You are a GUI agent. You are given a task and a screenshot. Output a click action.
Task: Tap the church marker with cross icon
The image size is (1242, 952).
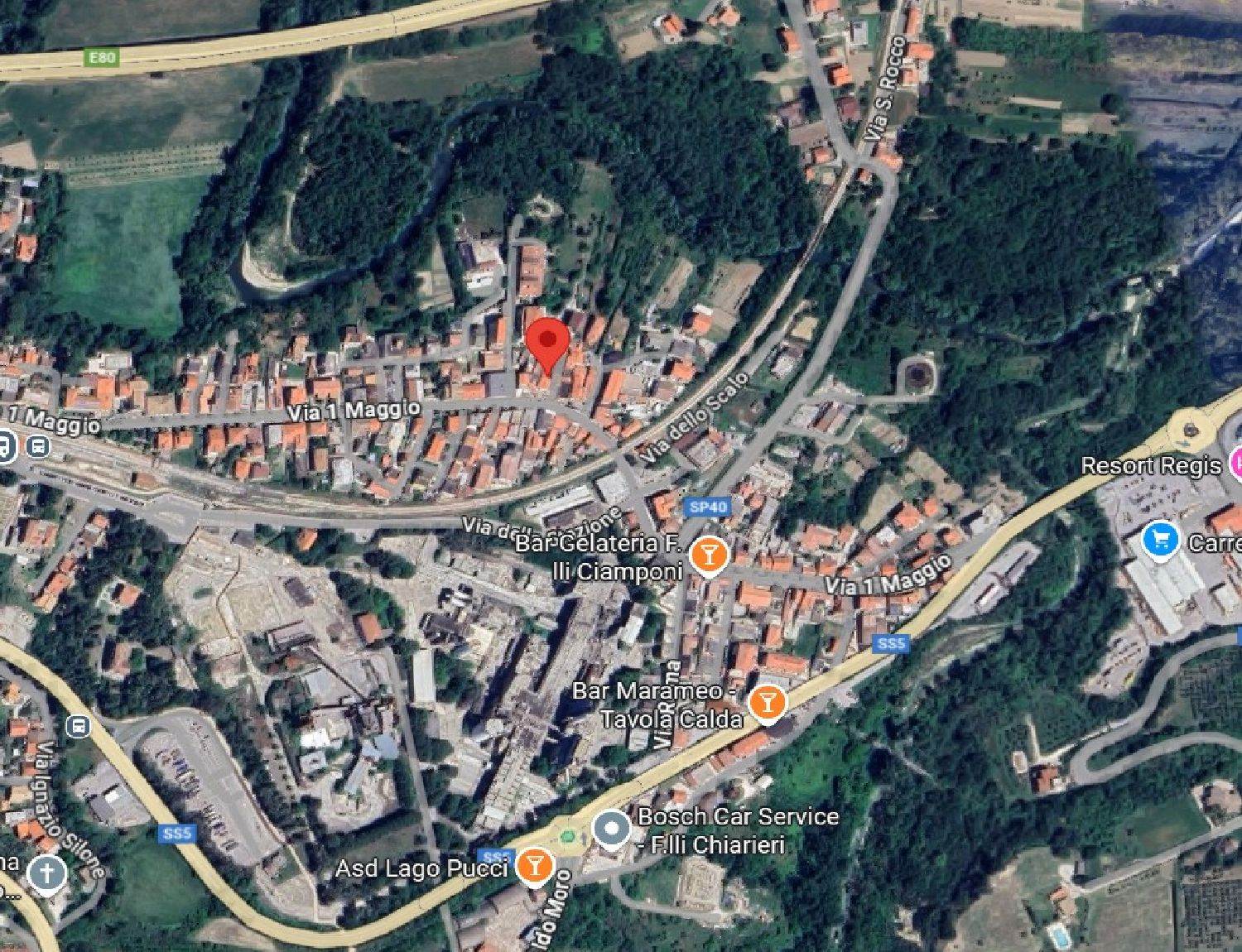(x=46, y=874)
